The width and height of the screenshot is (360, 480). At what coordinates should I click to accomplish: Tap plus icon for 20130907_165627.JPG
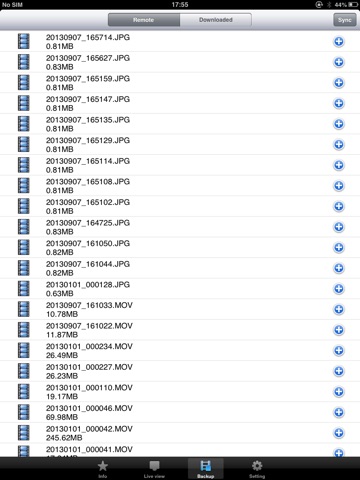(339, 62)
